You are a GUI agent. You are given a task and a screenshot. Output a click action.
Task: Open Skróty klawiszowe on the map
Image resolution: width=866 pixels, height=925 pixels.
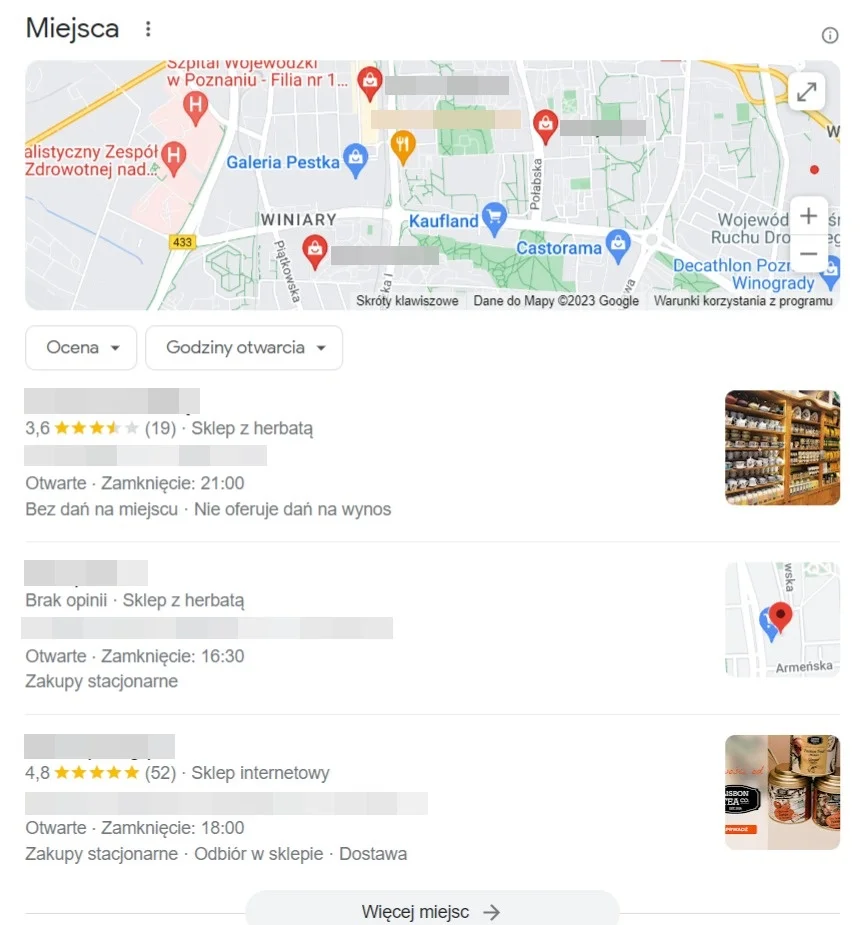(407, 301)
